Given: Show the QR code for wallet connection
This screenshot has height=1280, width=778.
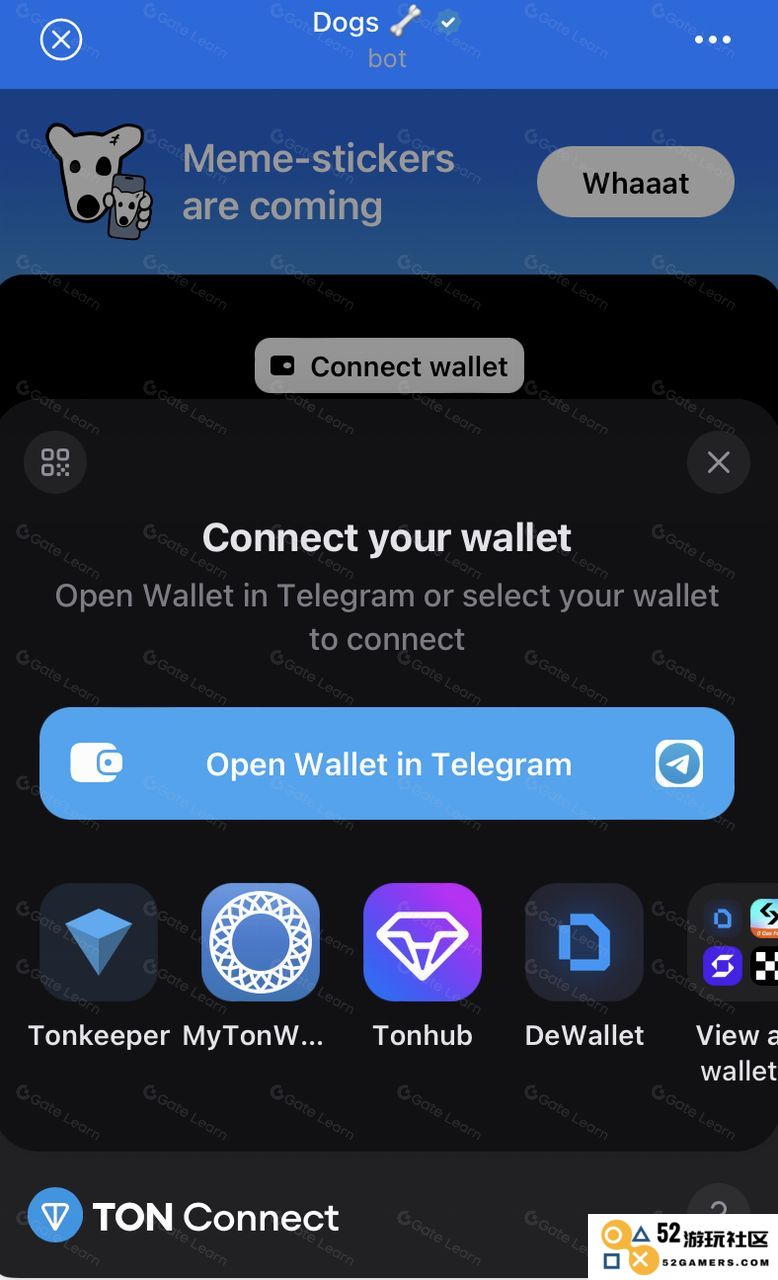Looking at the screenshot, I should click(x=55, y=462).
